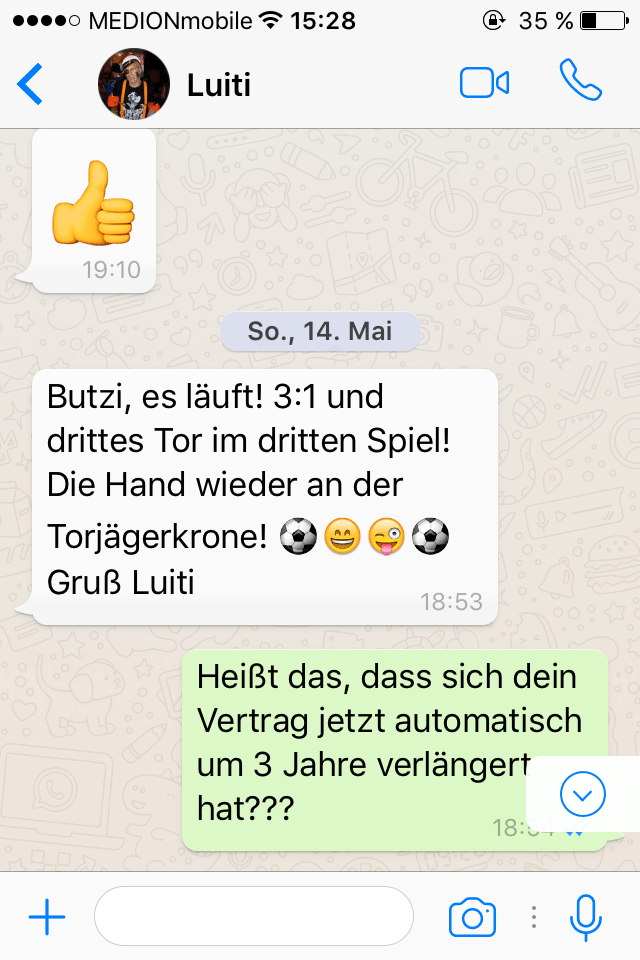The width and height of the screenshot is (640, 960).
Task: Open the attachment plus menu
Action: click(46, 916)
